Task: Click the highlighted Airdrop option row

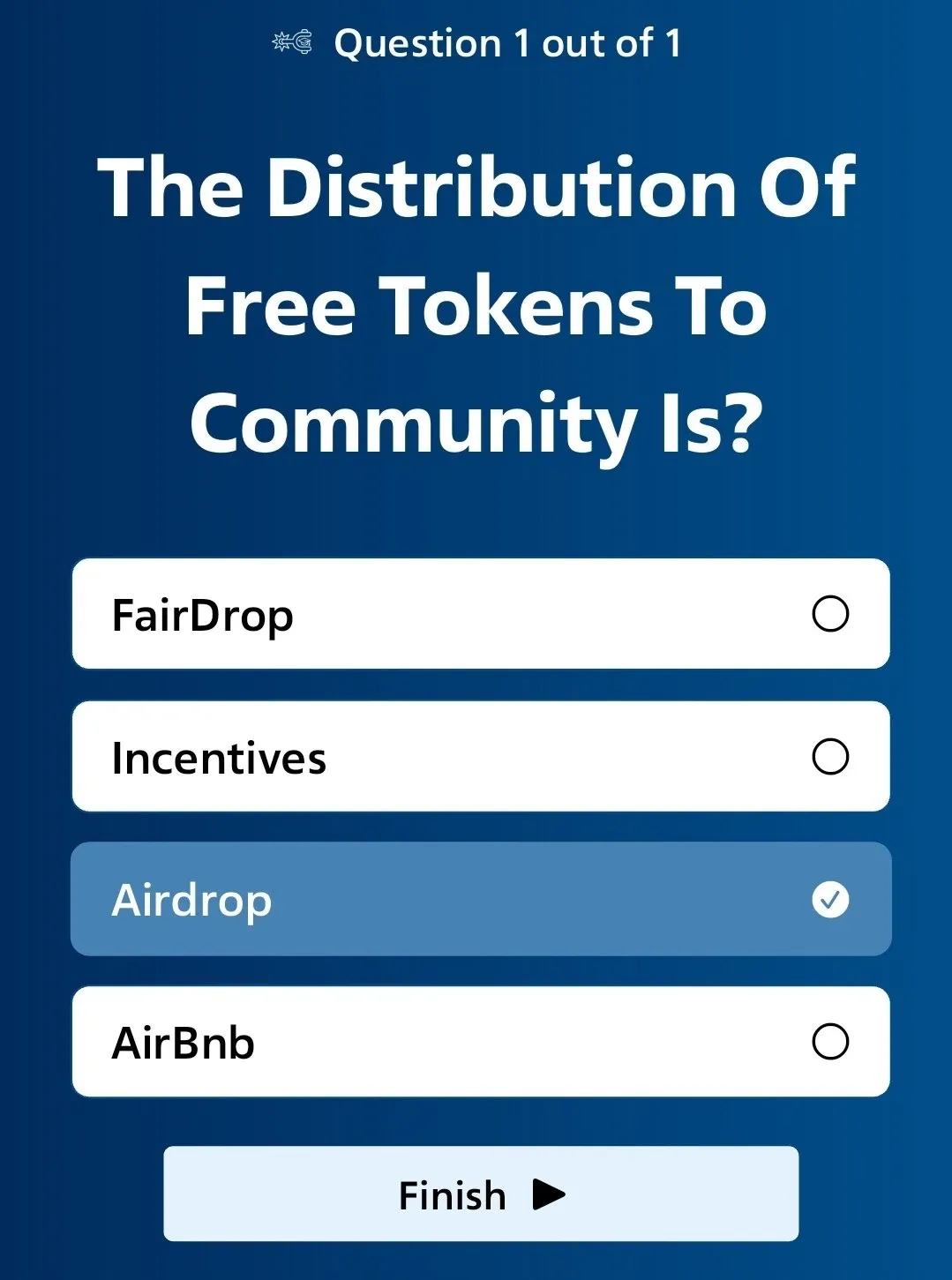Action: pyautogui.click(x=480, y=900)
